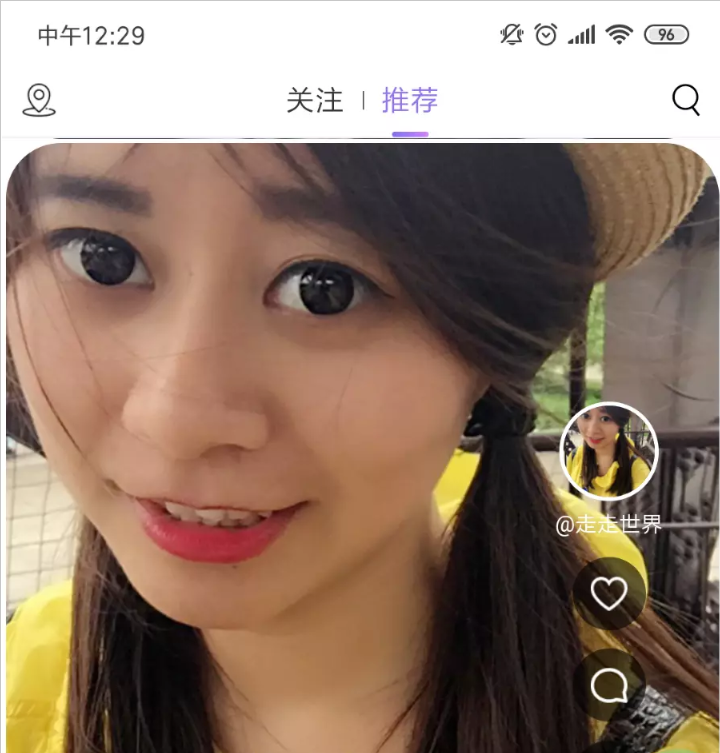Like this video with the heart icon
Image resolution: width=720 pixels, height=753 pixels.
[609, 594]
